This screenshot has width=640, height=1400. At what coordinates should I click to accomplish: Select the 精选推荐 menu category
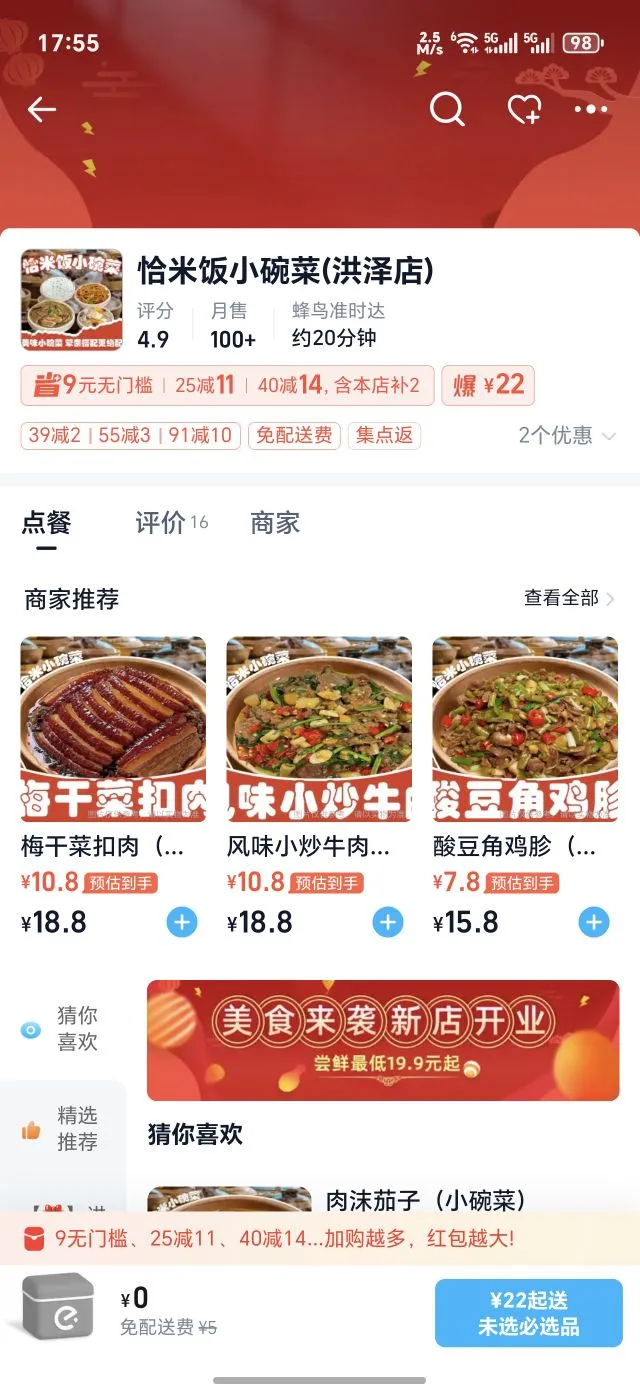pos(62,1129)
